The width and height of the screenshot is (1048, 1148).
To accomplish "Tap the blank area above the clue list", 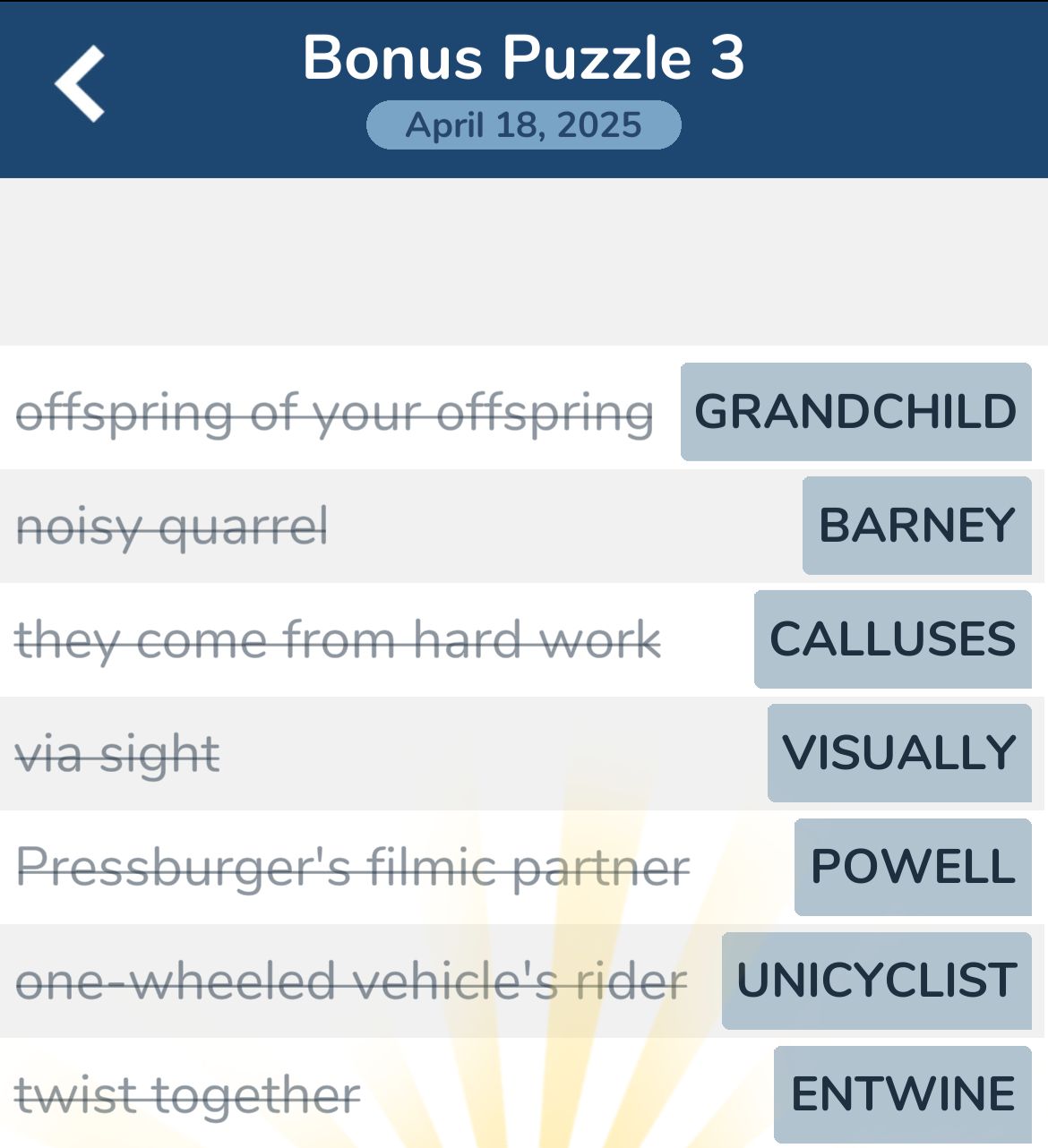I will [x=524, y=260].
